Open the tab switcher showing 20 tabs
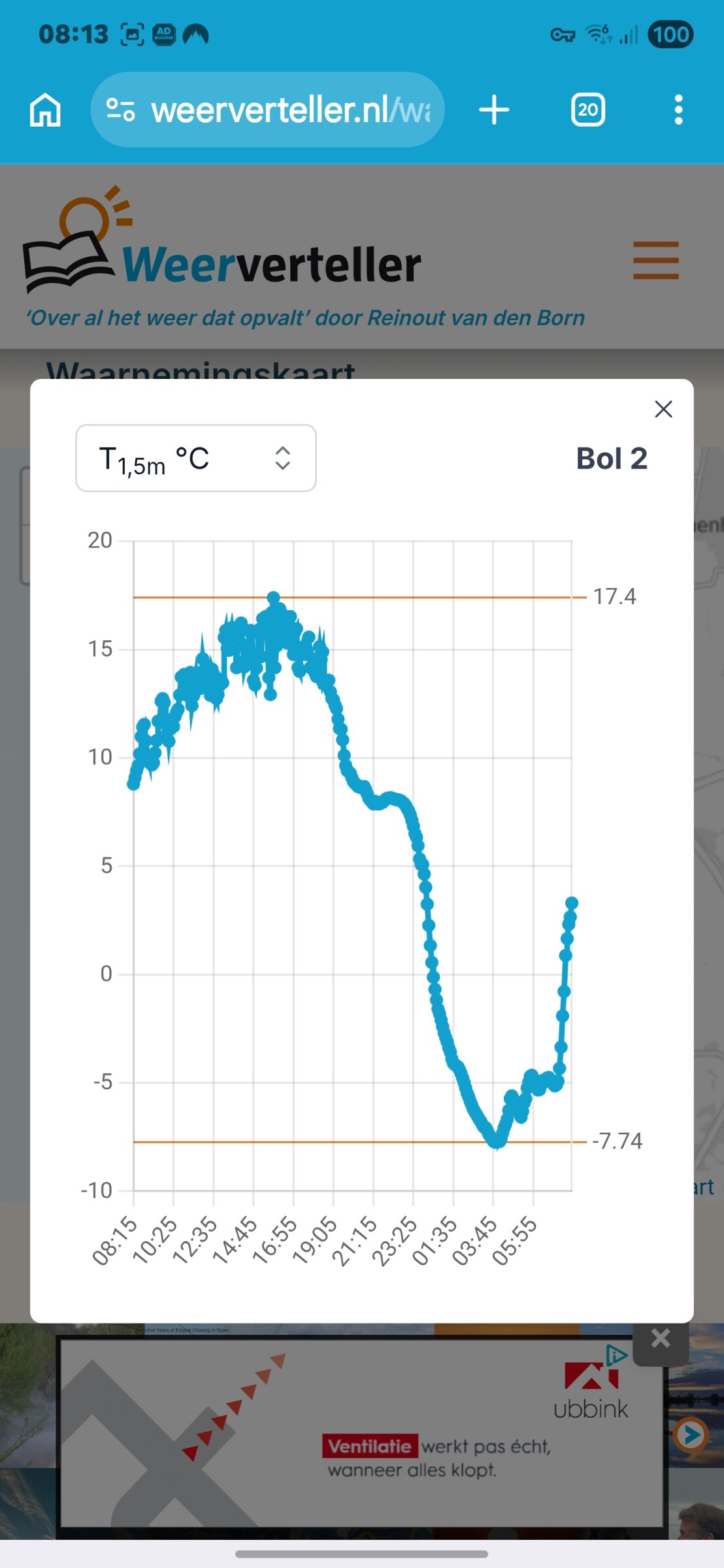The width and height of the screenshot is (724, 1568). 587,110
